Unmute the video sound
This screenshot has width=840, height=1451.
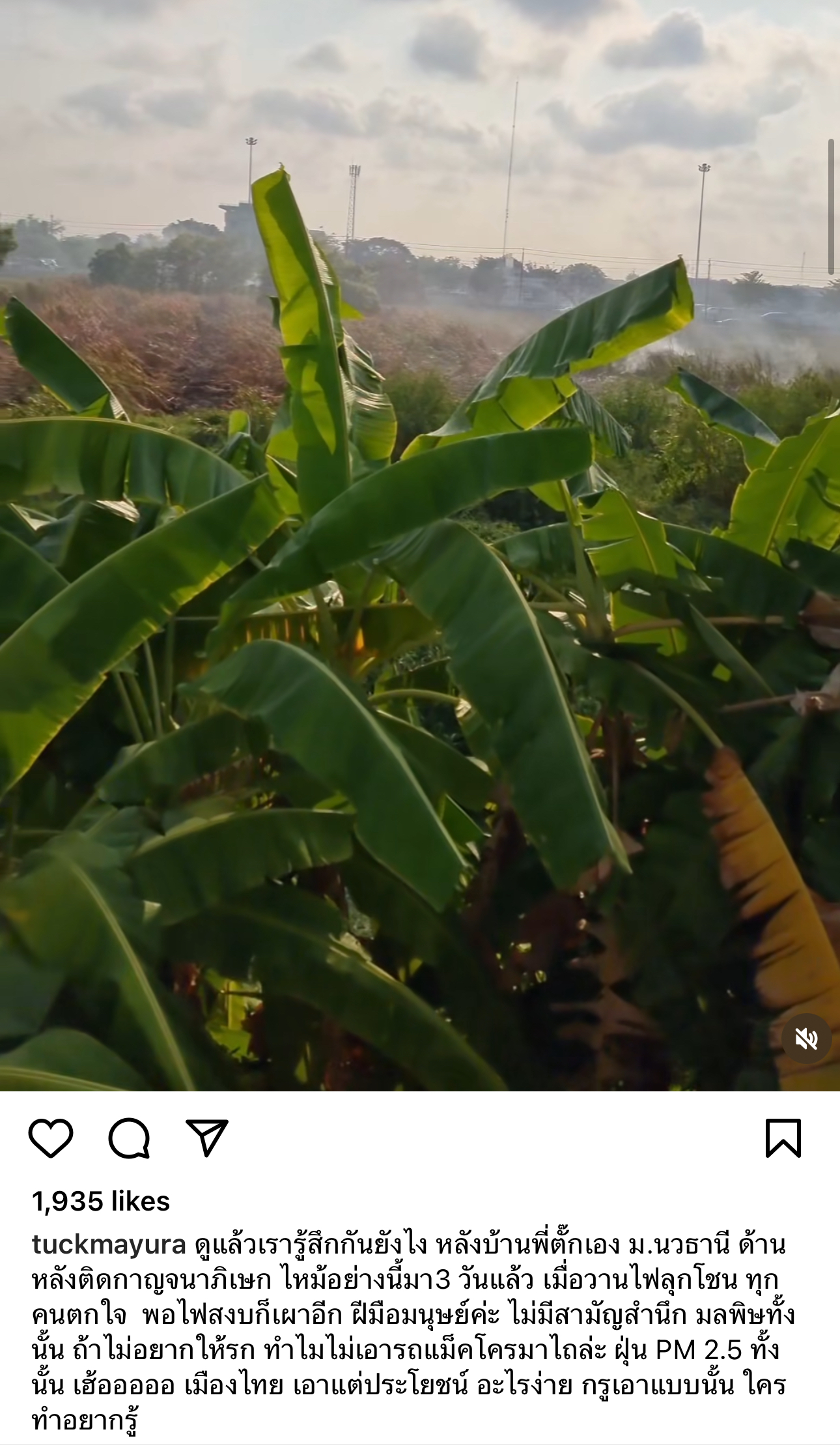point(806,1039)
